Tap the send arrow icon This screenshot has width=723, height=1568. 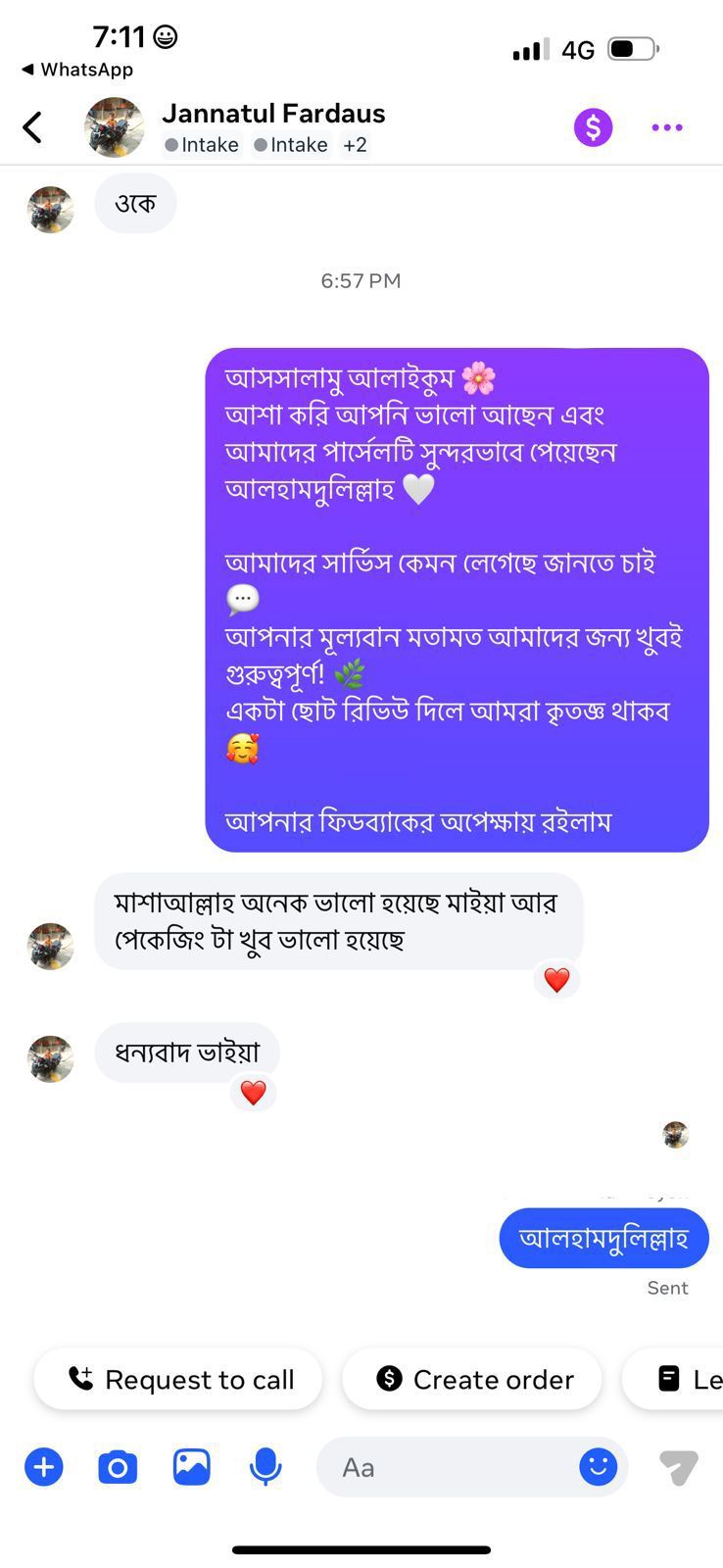(678, 1467)
